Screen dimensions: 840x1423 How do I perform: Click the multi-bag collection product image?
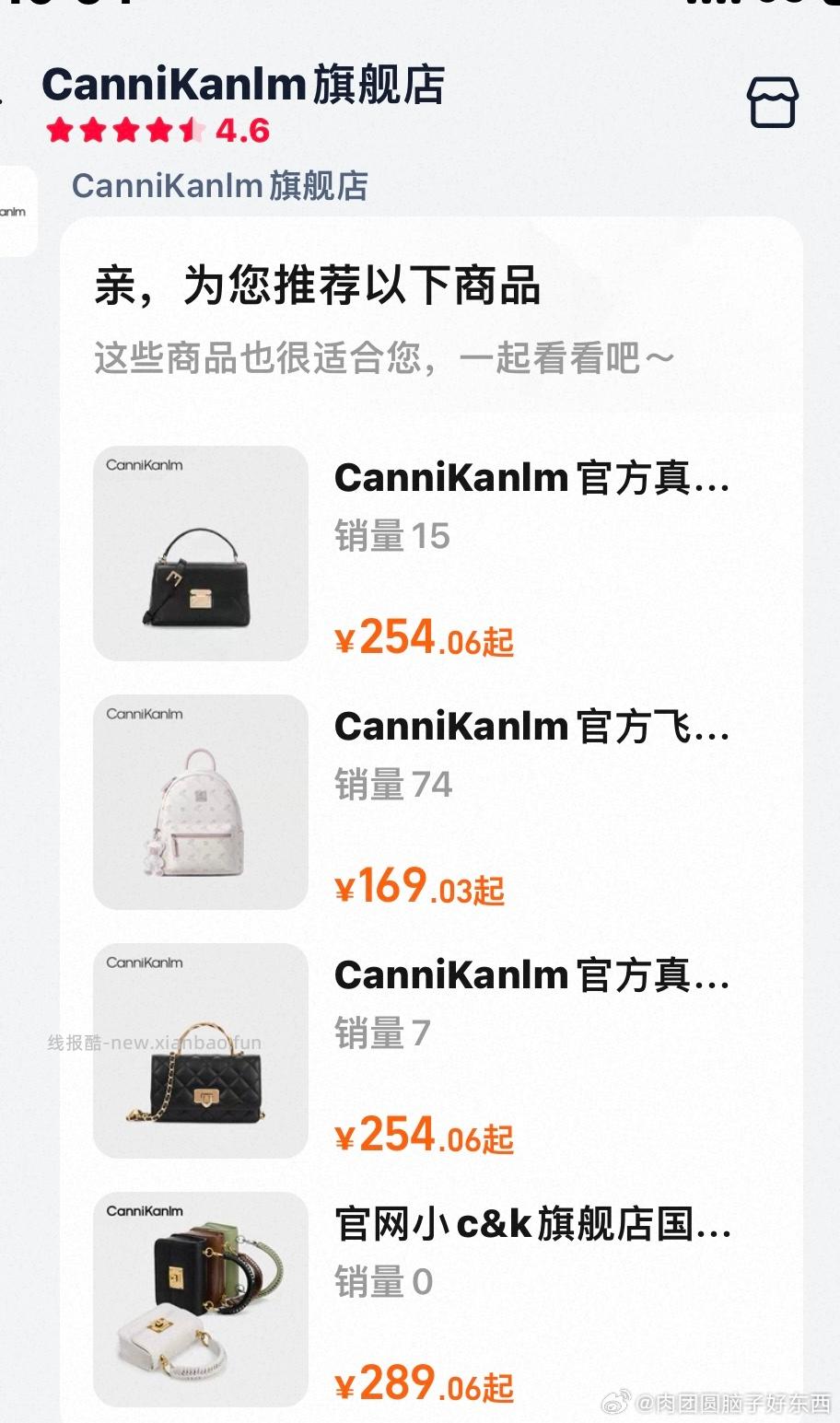pyautogui.click(x=200, y=1300)
